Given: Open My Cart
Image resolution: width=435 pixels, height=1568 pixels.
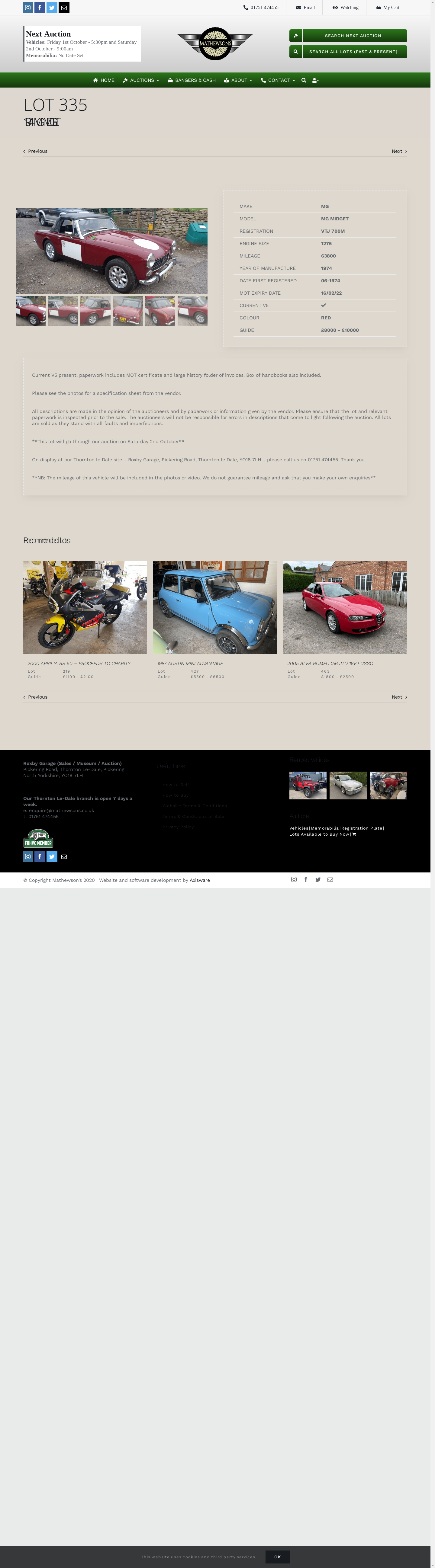Looking at the screenshot, I should coord(388,7).
